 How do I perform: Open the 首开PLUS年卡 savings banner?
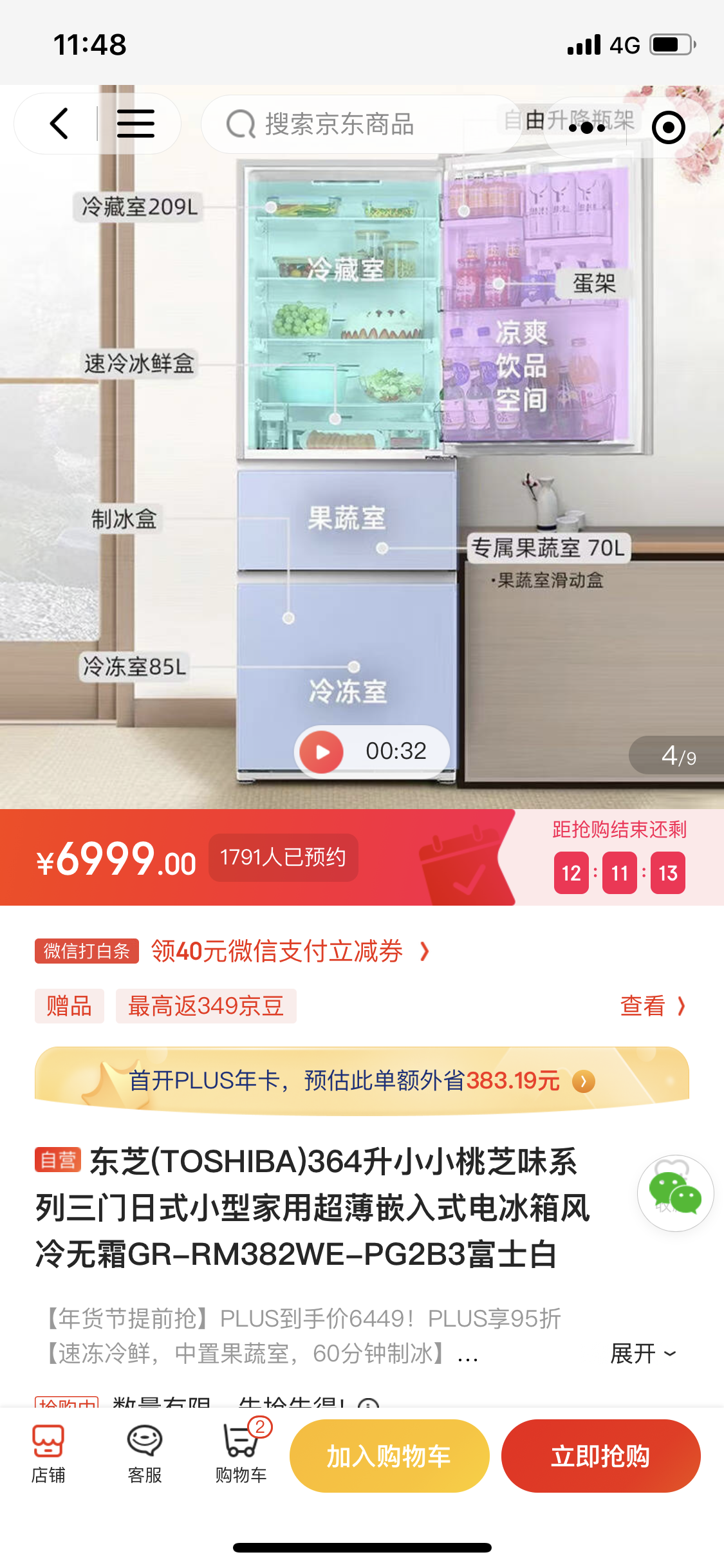pos(362,1080)
